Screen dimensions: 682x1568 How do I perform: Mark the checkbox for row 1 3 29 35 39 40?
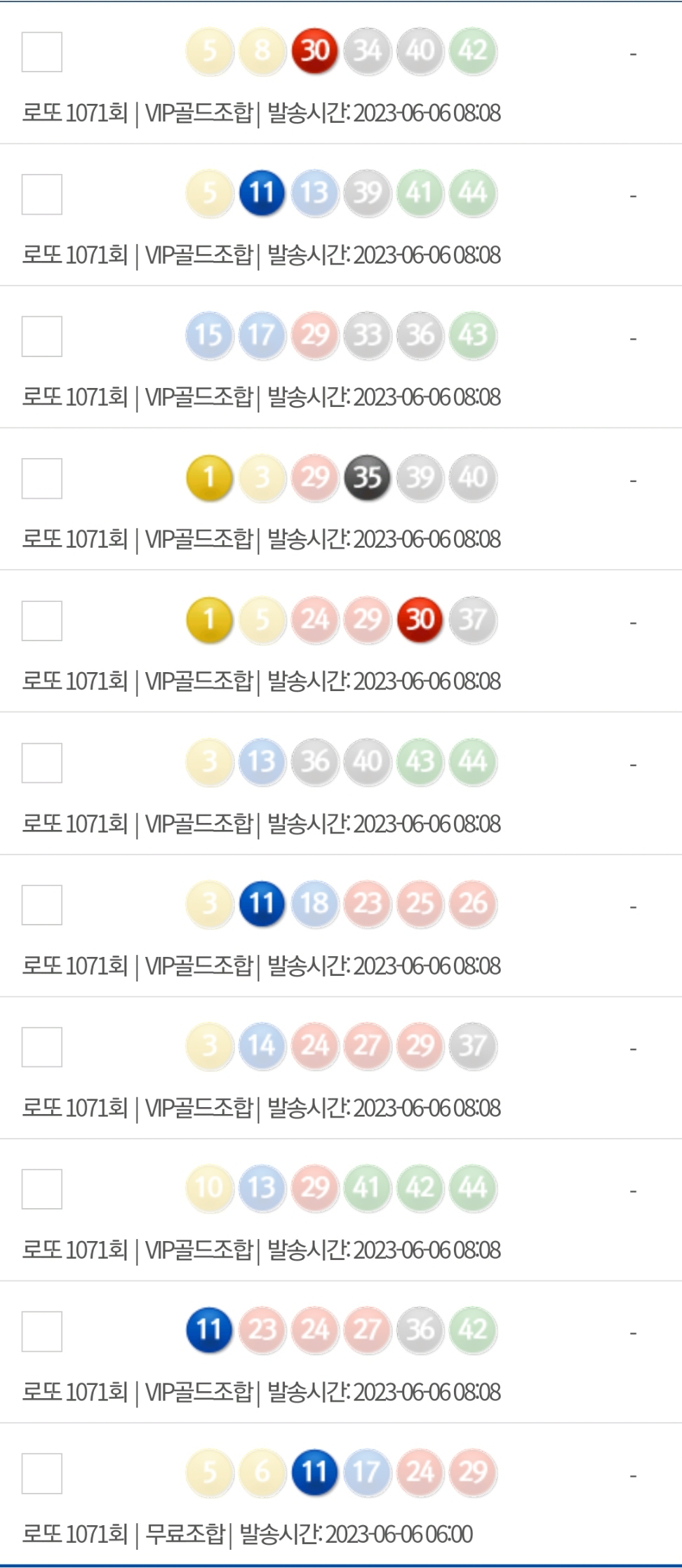[42, 478]
